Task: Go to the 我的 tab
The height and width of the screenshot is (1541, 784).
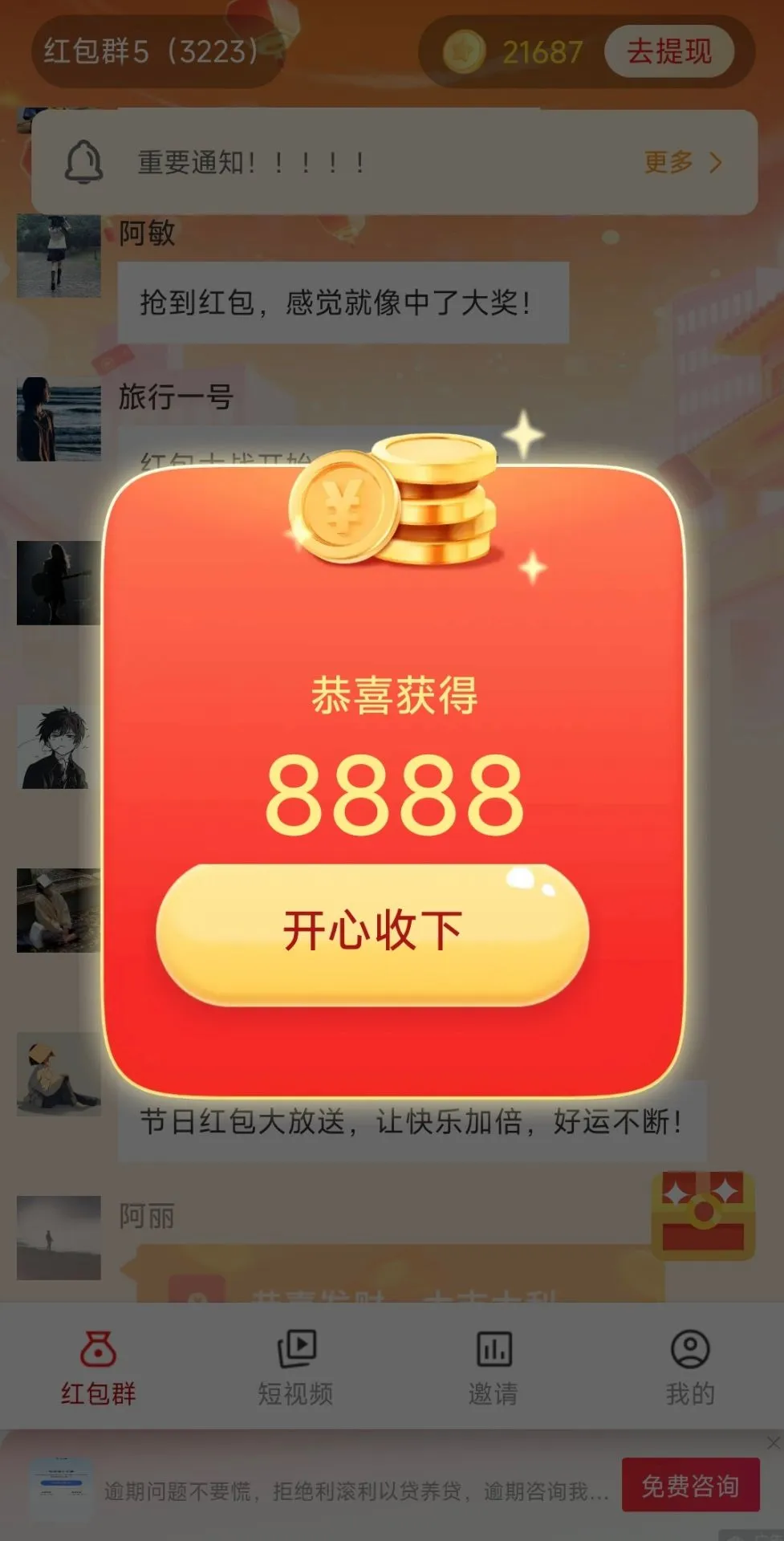Action: [690, 1368]
